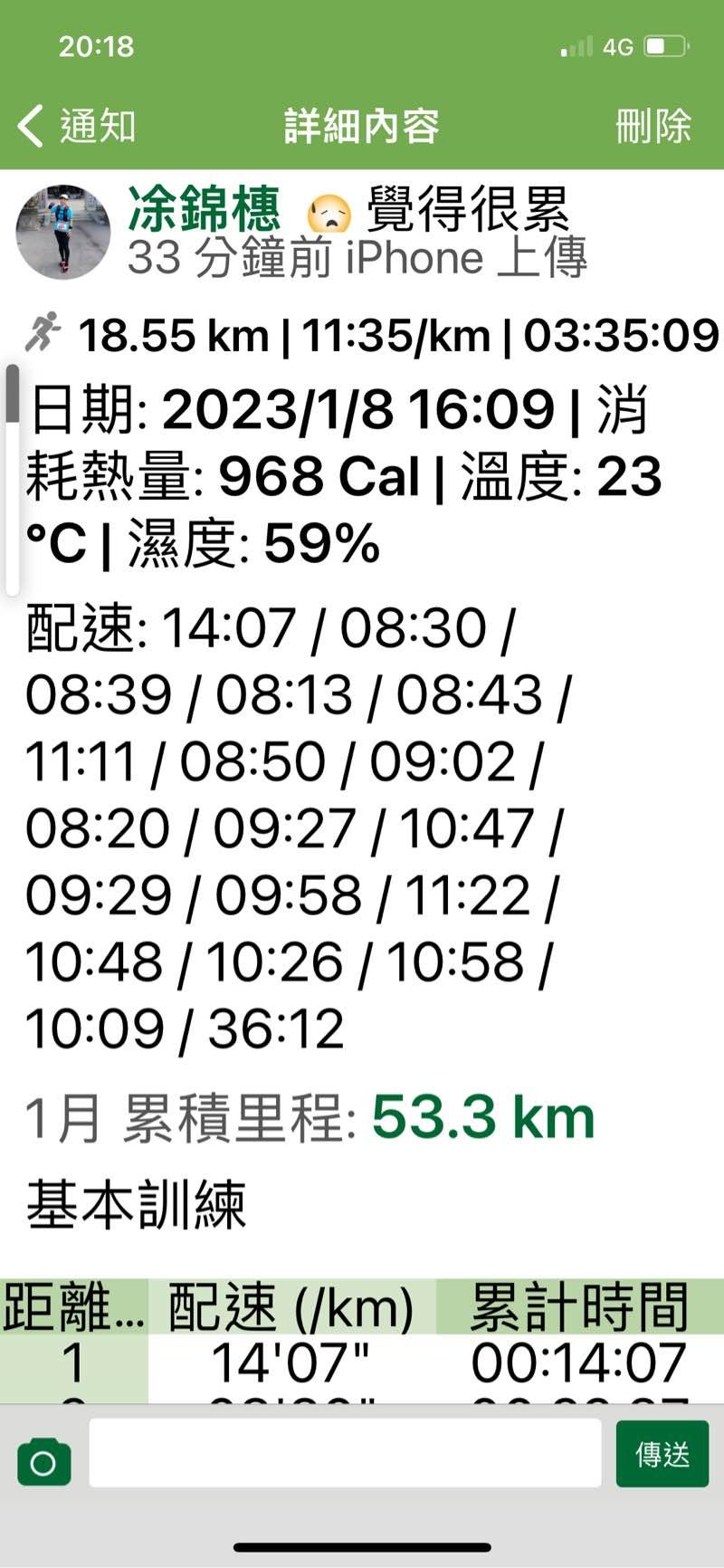Go back to 通知
This screenshot has width=724, height=1568.
tap(77, 126)
